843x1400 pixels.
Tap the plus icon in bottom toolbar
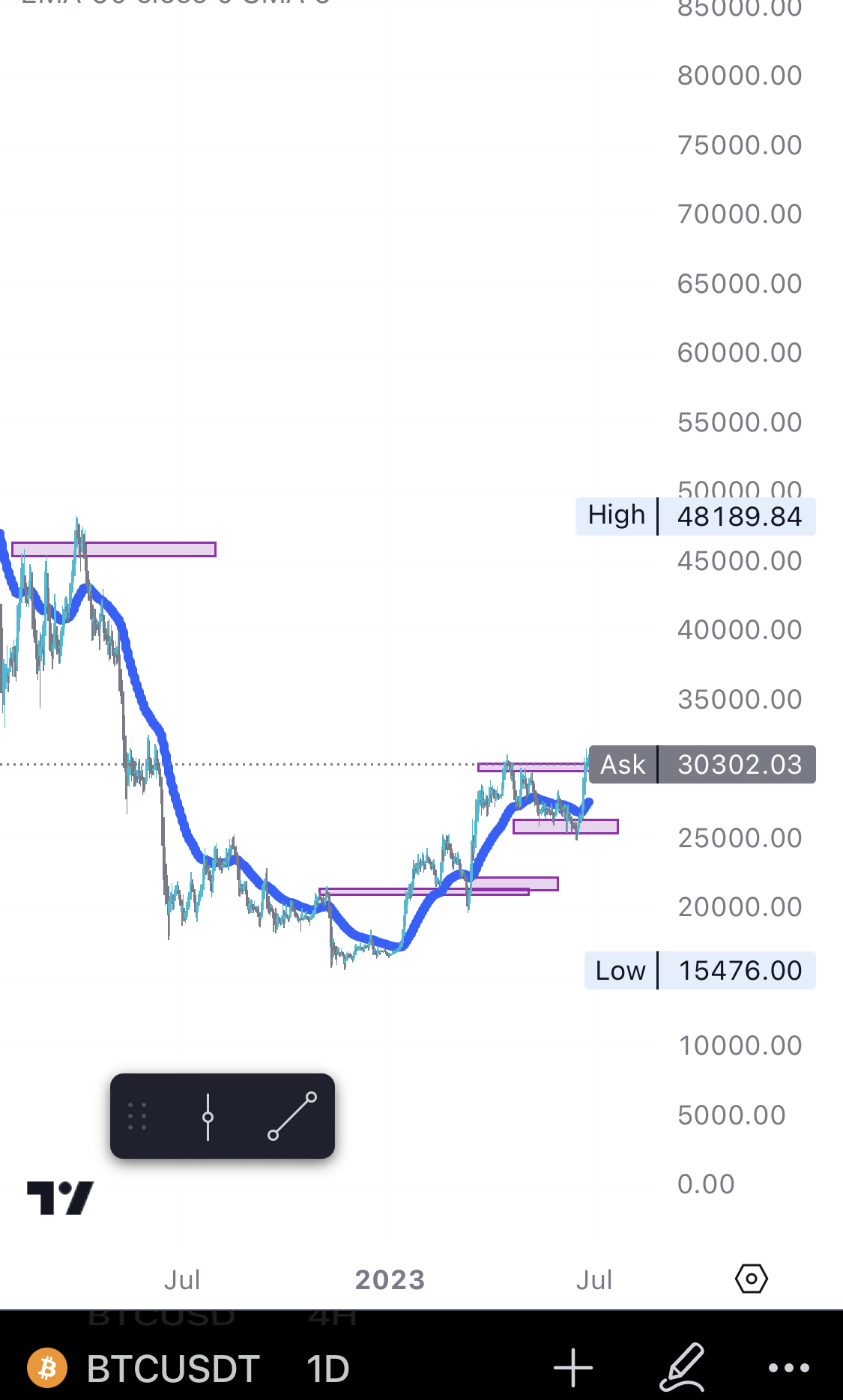coord(573,1368)
